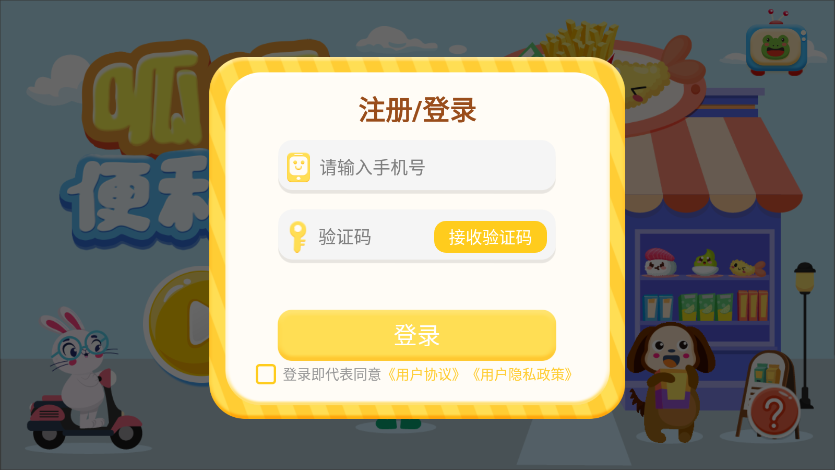Viewport: 835px width, 470px height.
Task: Tap the 登录 login button
Action: (x=417, y=335)
